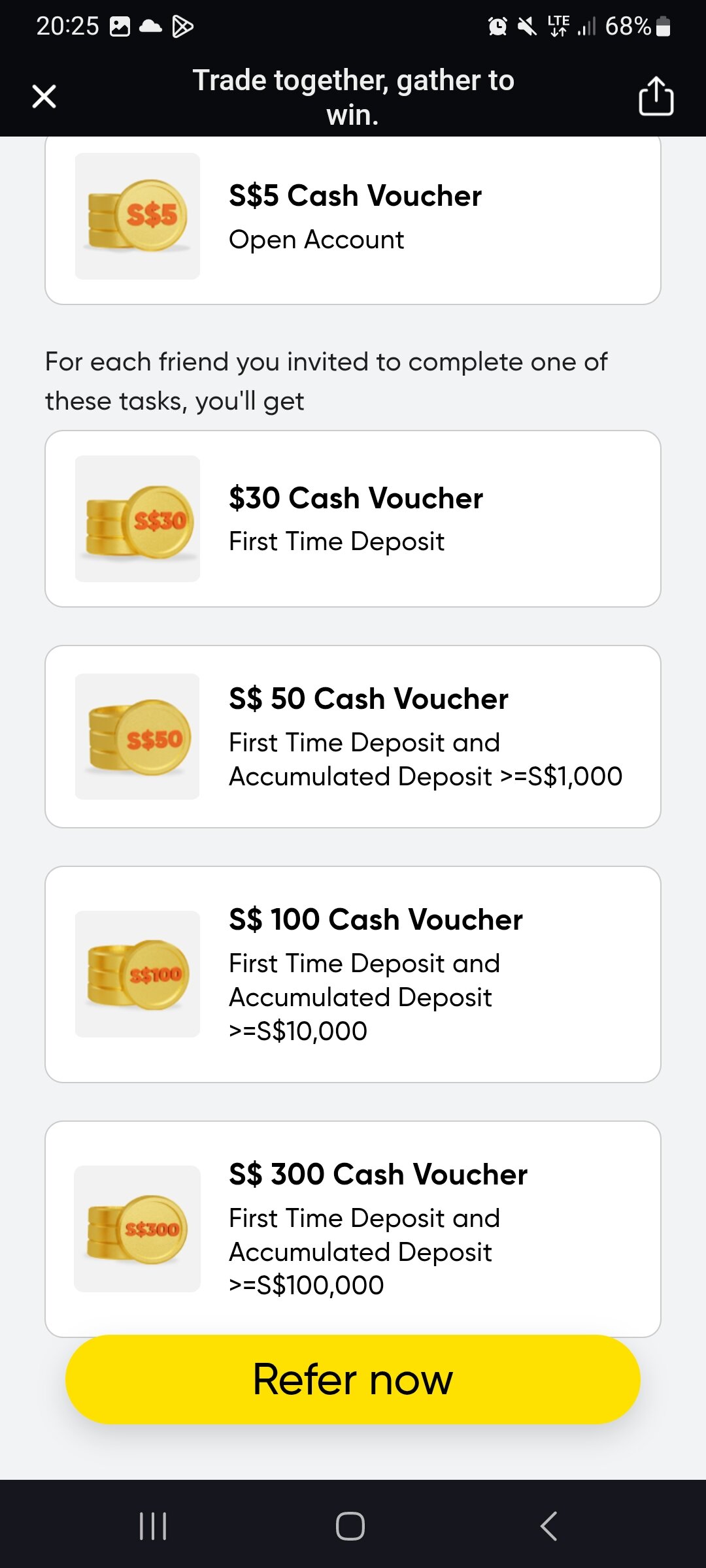Go back using the system back button
706x1568 pixels.
pyautogui.click(x=549, y=1526)
